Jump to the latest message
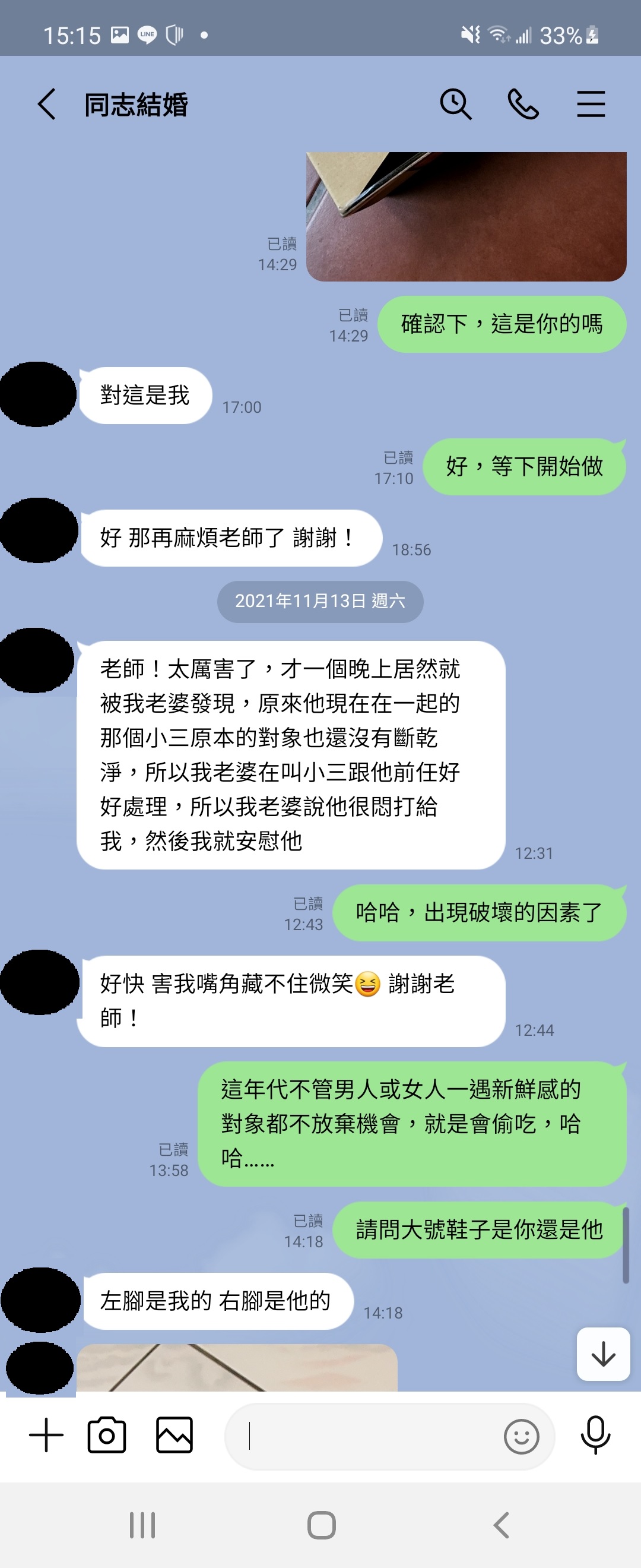 [602, 1354]
